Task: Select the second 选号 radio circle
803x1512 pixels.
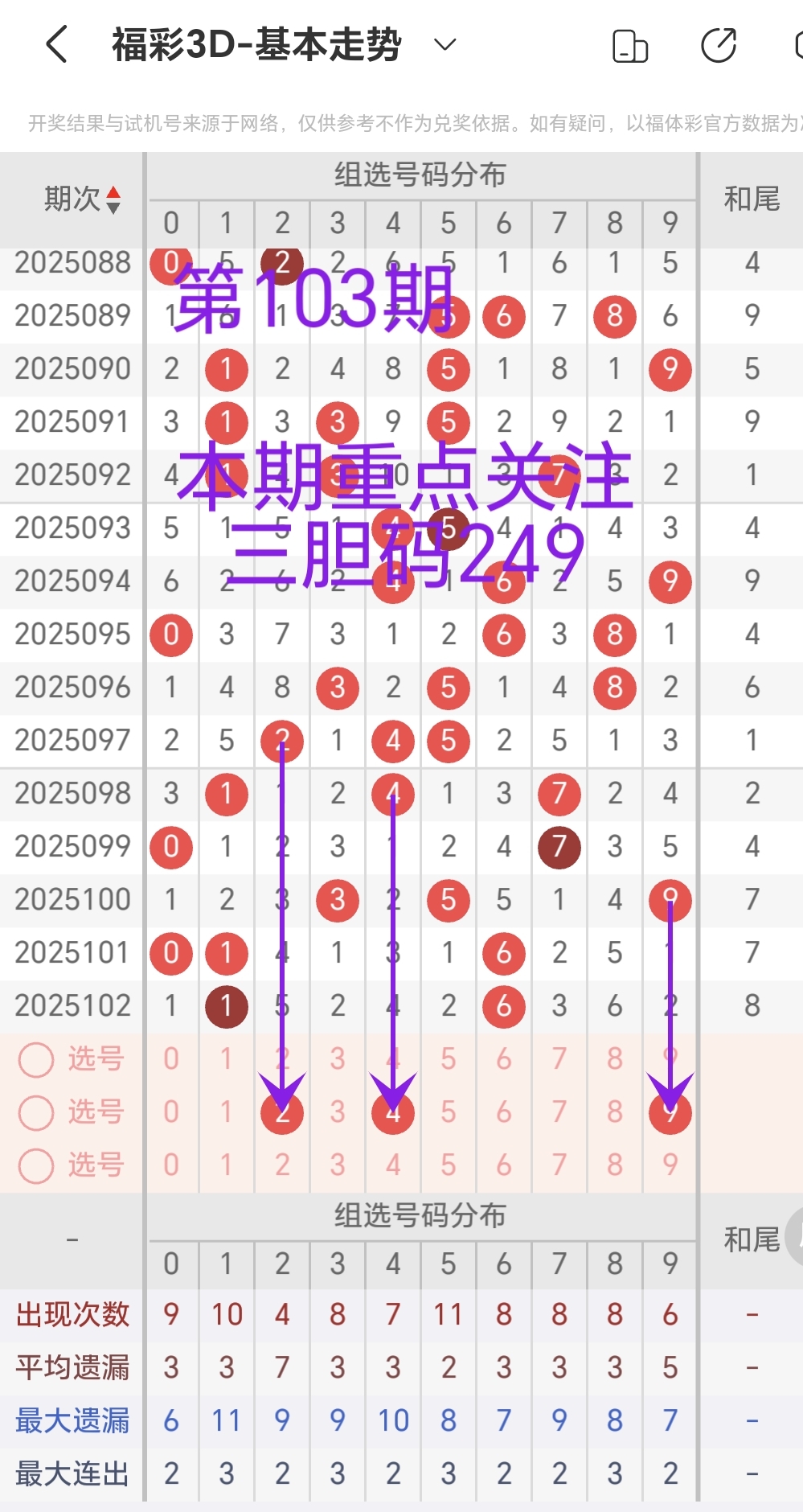Action: (35, 1112)
